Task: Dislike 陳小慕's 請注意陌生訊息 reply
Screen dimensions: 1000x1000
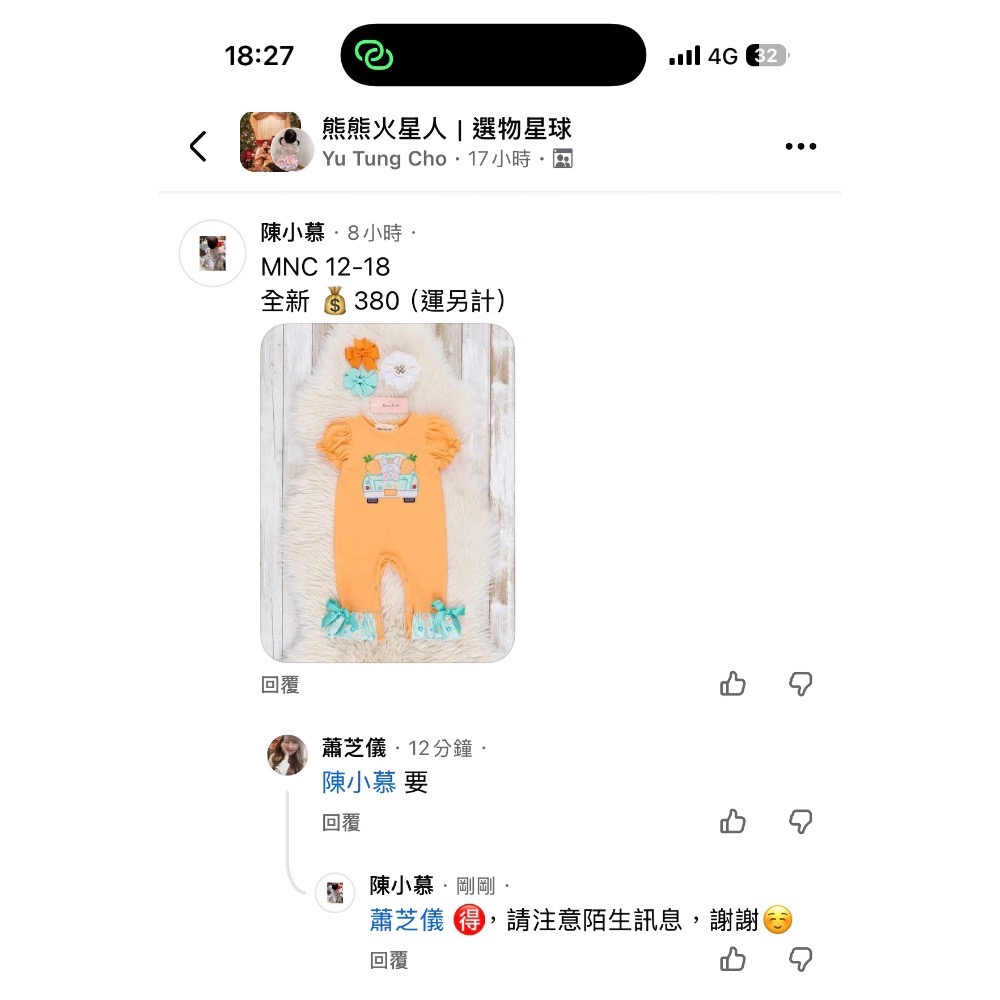Action: point(800,960)
